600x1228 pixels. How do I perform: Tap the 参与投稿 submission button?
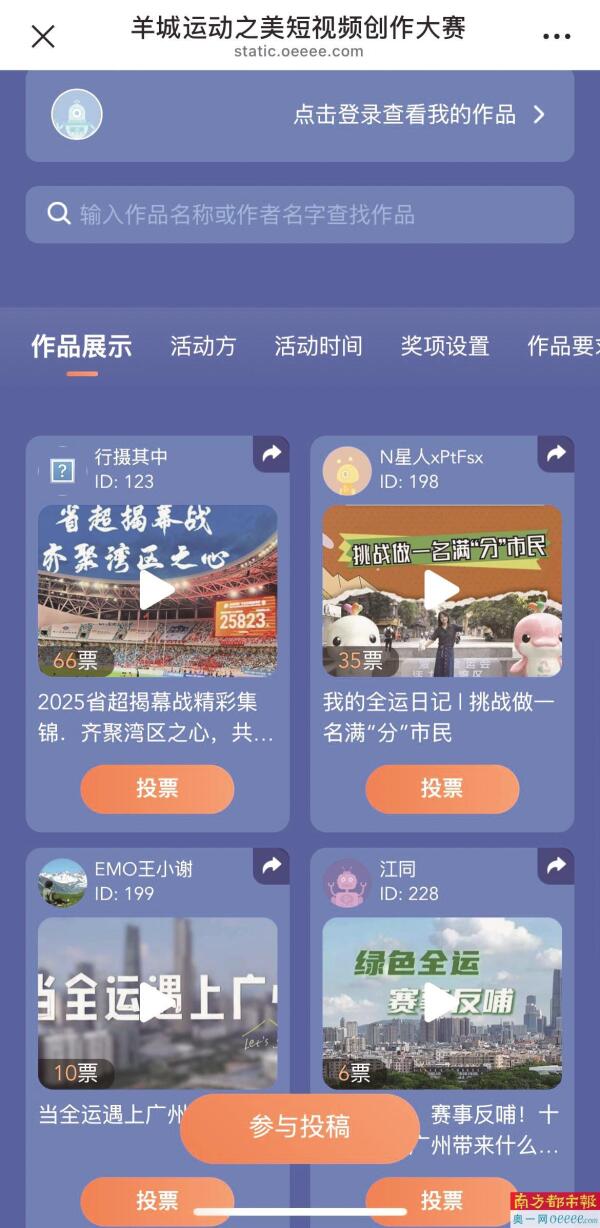point(299,1127)
